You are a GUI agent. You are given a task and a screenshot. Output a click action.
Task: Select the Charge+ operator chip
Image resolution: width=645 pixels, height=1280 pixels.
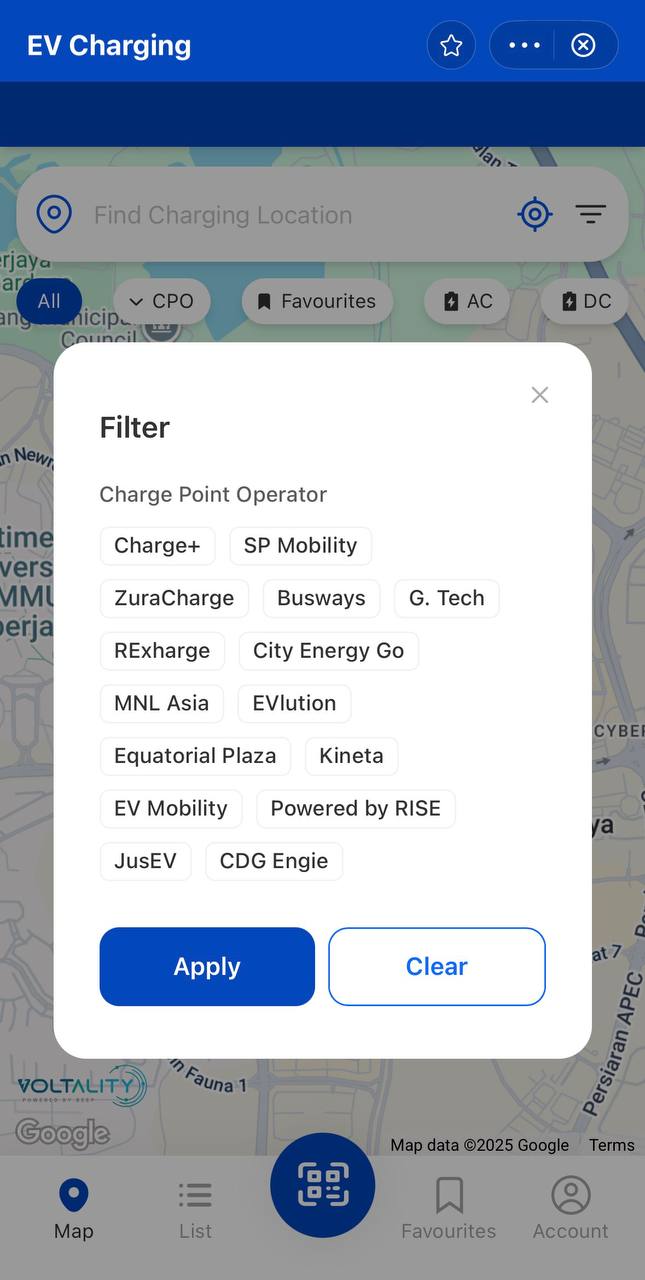click(x=157, y=545)
